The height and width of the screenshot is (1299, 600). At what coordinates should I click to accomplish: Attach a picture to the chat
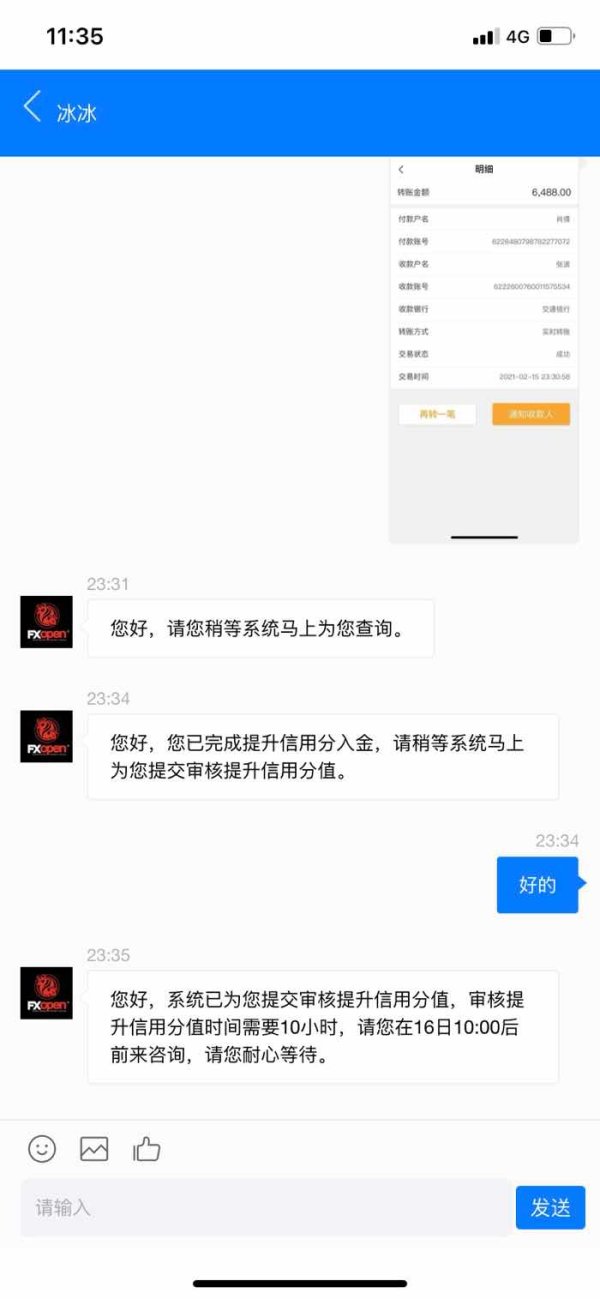click(94, 1149)
